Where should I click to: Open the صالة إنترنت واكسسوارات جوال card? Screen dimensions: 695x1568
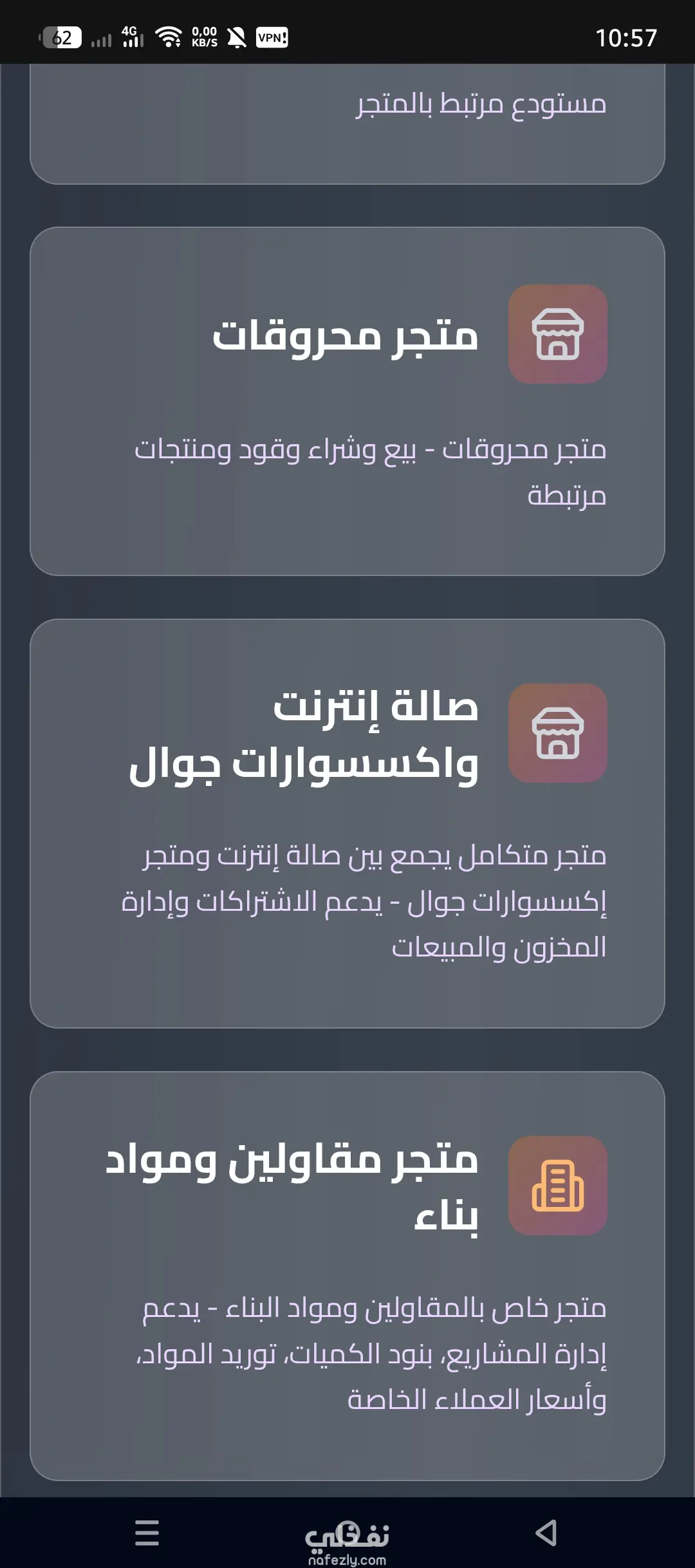pyautogui.click(x=347, y=823)
